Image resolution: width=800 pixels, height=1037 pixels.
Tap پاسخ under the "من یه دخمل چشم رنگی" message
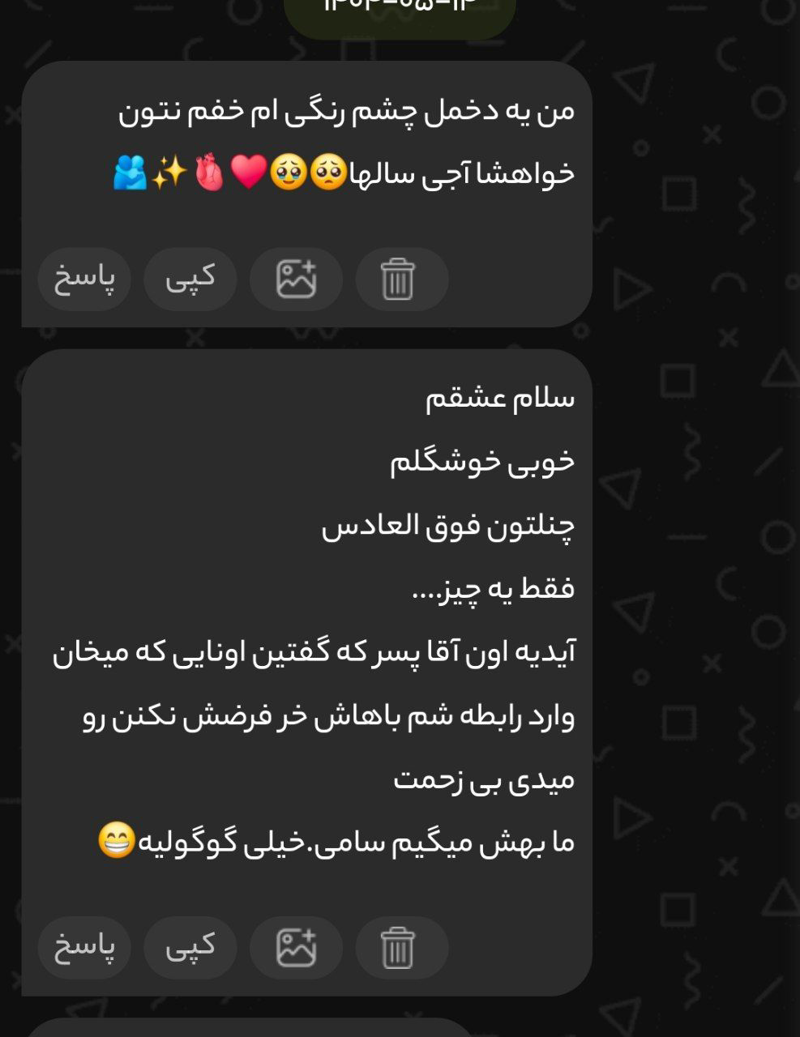pos(84,279)
